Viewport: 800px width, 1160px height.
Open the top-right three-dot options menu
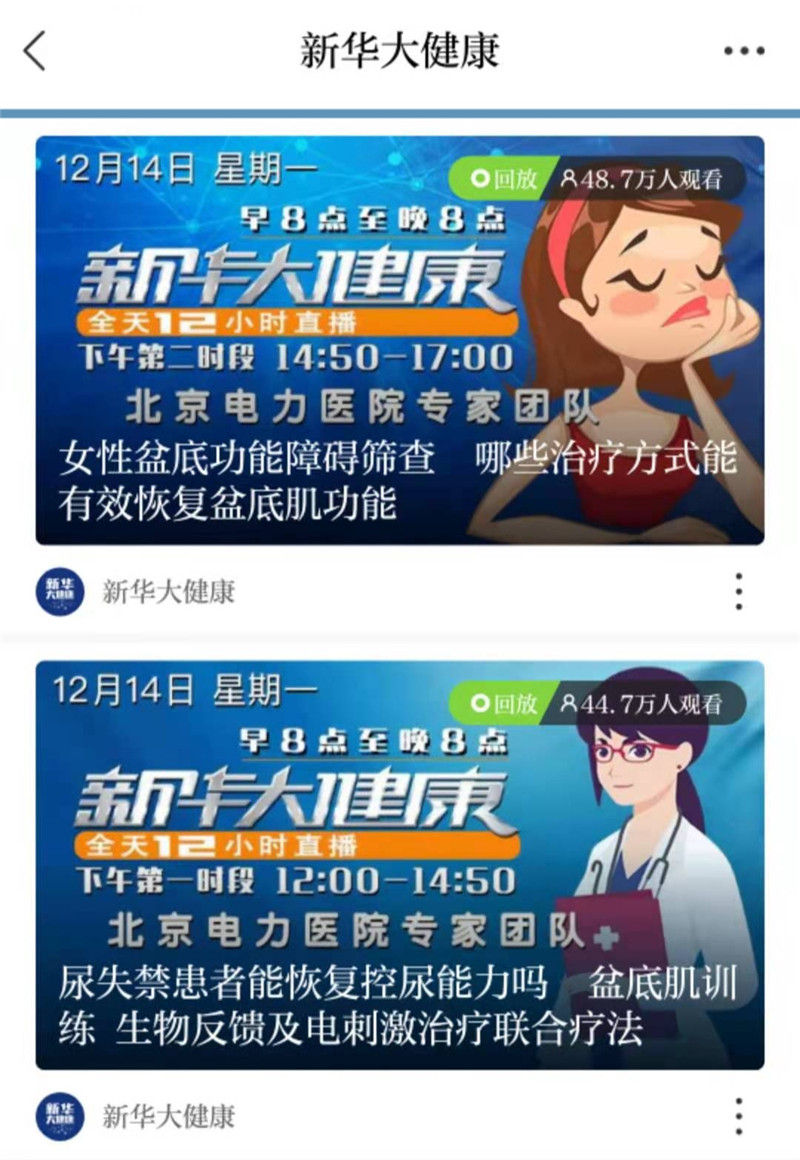pos(744,51)
